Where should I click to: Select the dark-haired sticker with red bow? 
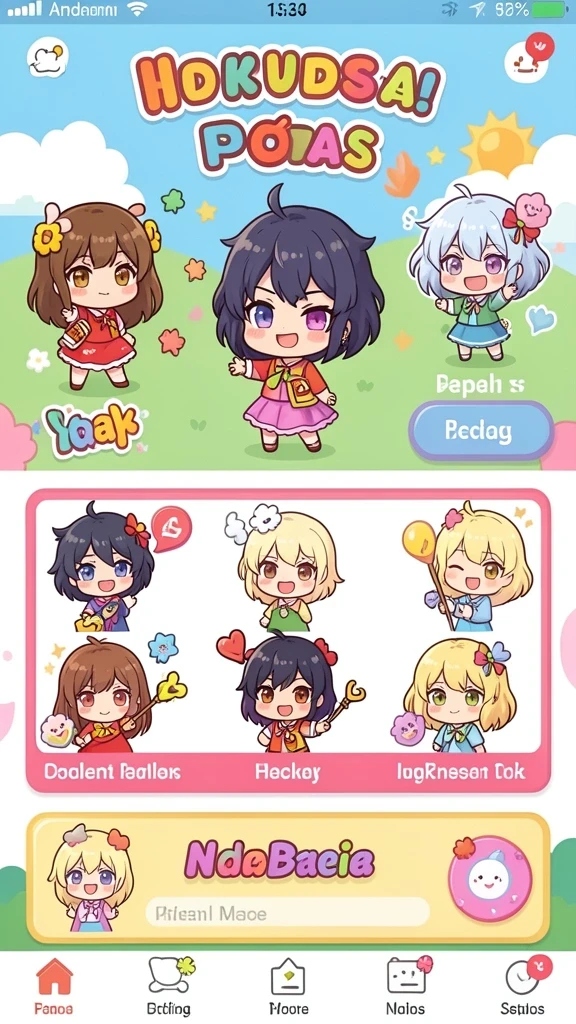(x=106, y=568)
